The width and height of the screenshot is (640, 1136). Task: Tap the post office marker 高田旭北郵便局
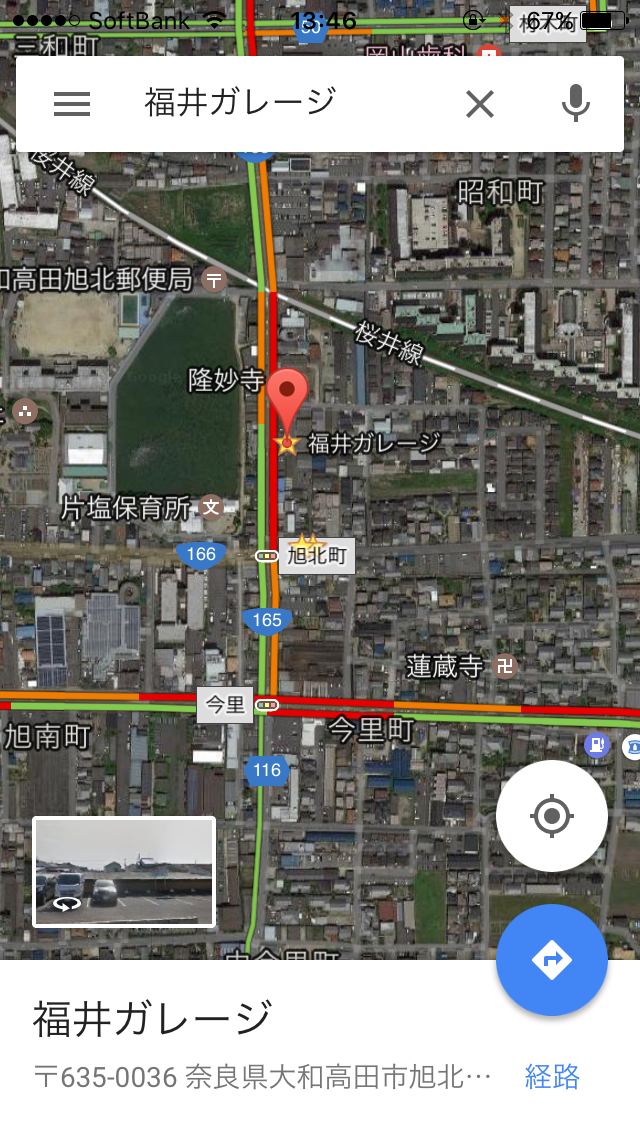point(213,279)
